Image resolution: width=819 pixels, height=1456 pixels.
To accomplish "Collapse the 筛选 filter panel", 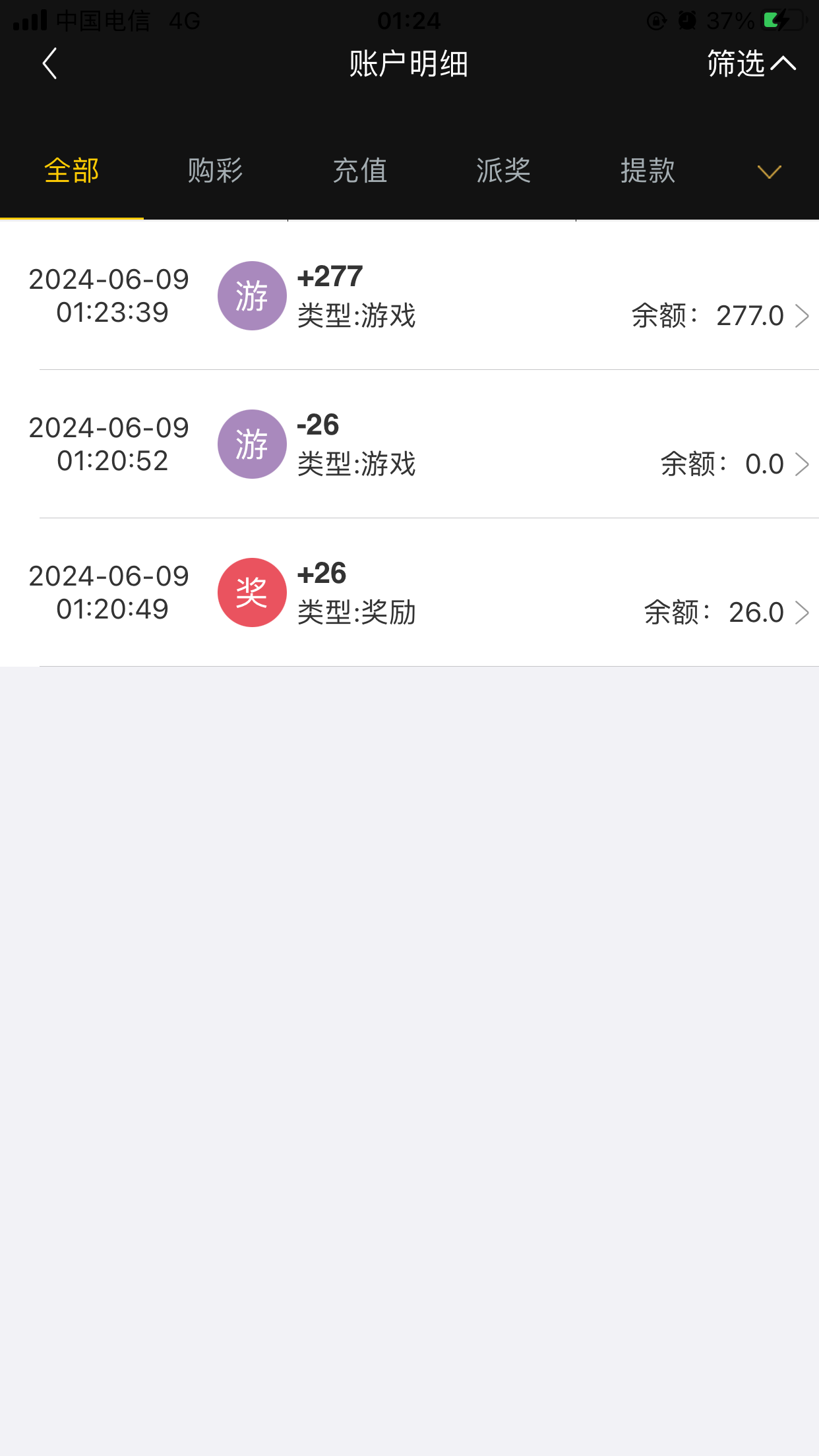I will [x=751, y=64].
